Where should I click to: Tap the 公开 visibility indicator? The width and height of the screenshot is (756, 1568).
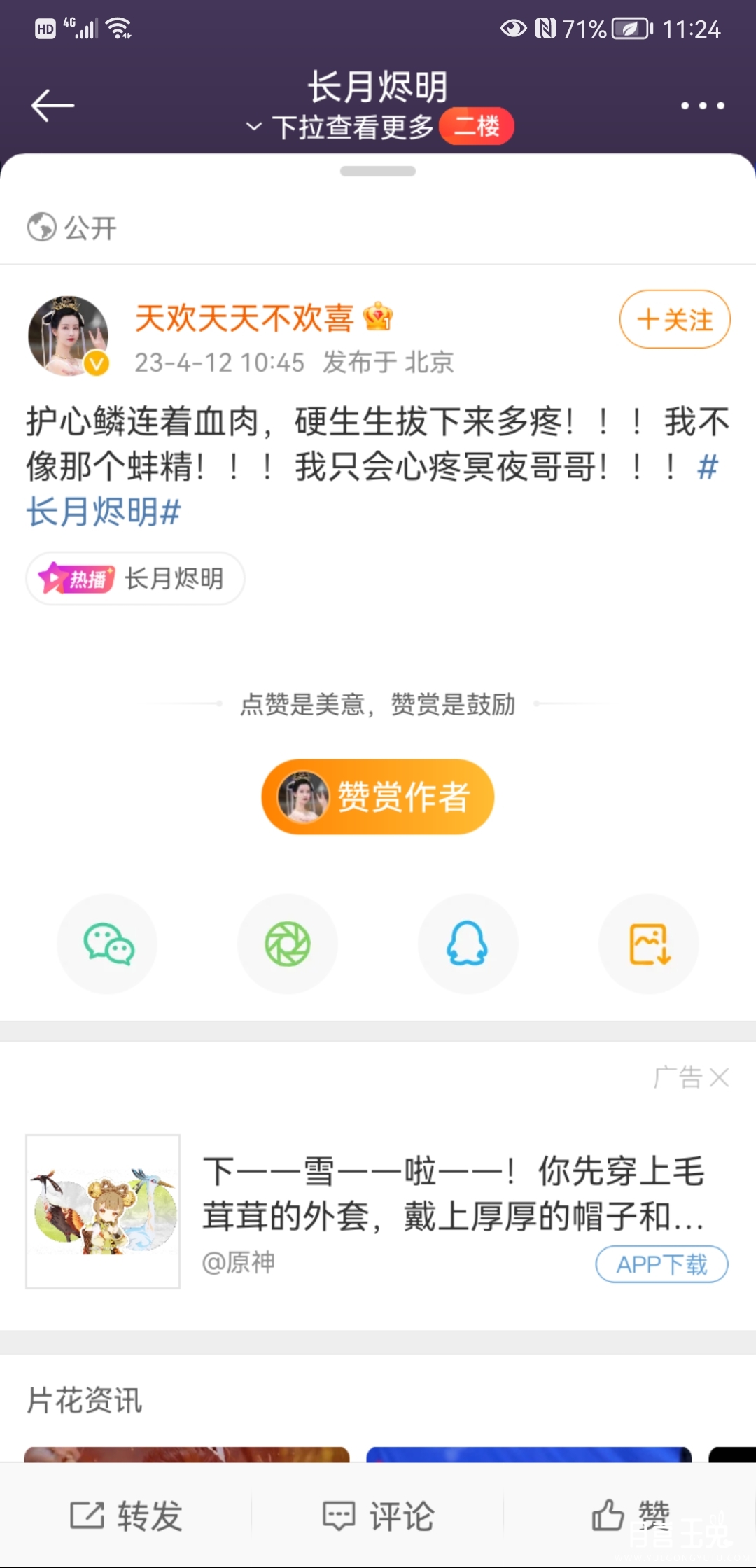[x=70, y=227]
